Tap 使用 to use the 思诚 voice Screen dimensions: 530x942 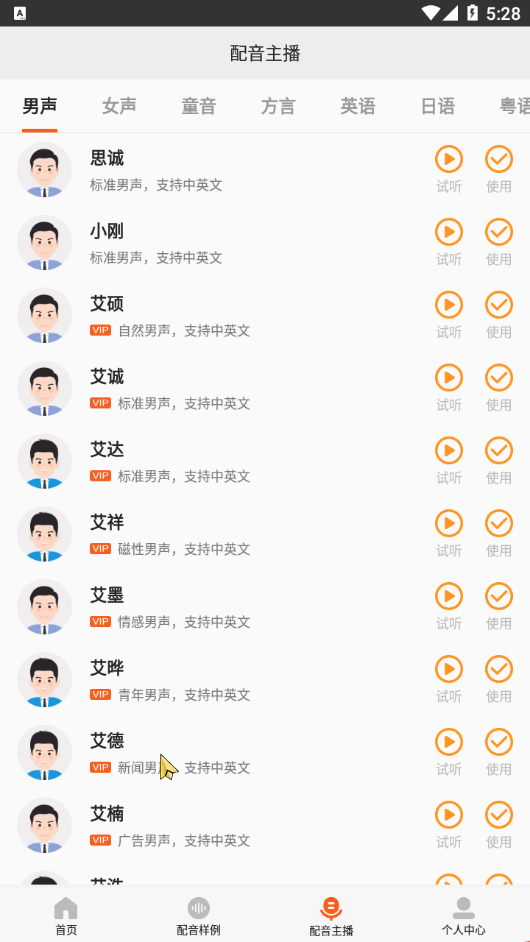(x=499, y=169)
